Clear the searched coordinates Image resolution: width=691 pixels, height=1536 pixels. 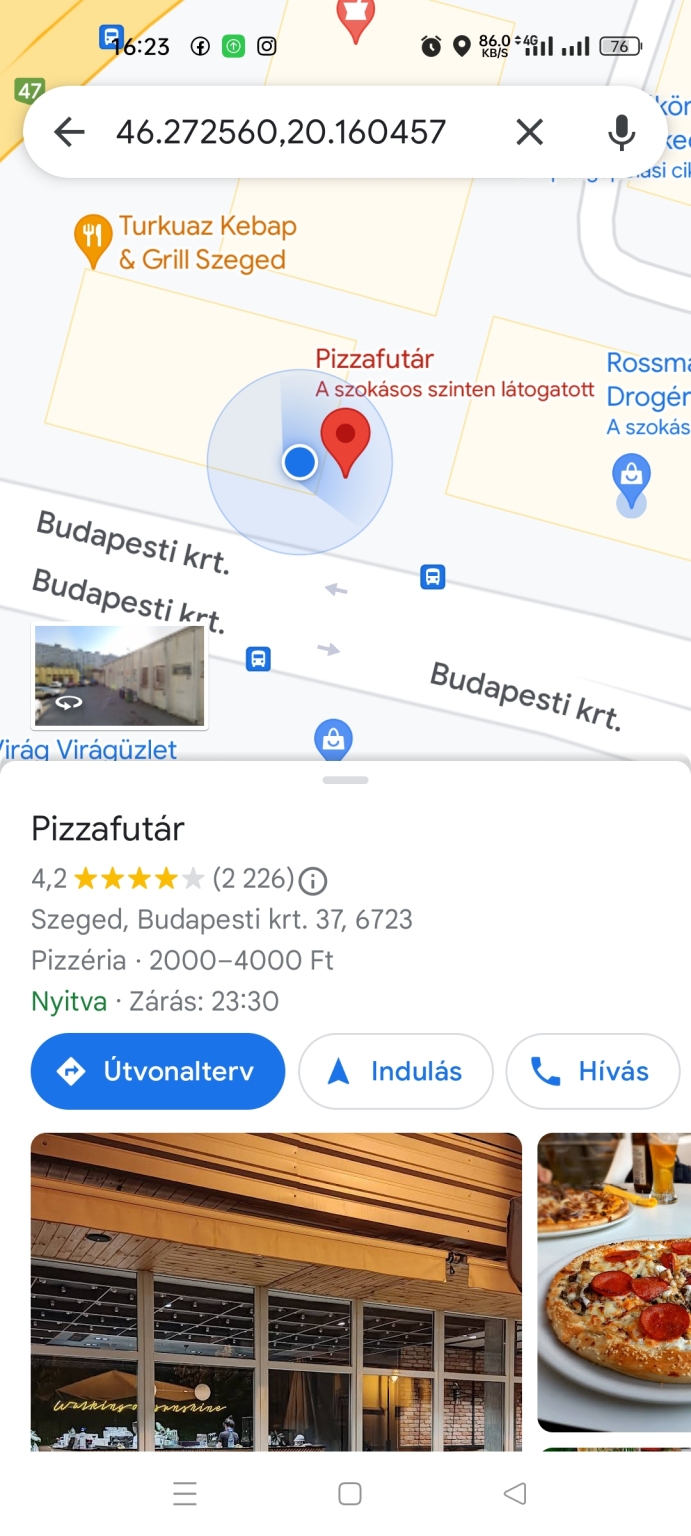(x=529, y=132)
